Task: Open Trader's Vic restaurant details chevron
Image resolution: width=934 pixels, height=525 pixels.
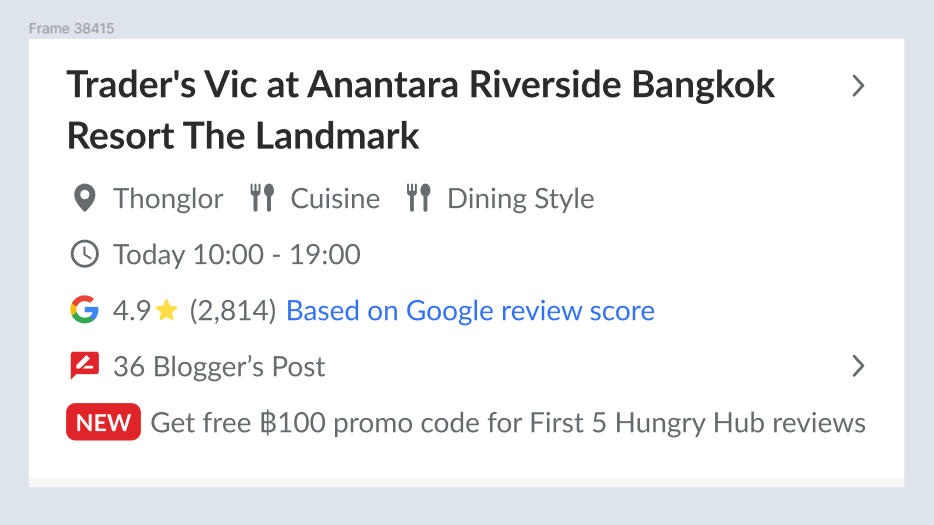Action: [x=857, y=87]
